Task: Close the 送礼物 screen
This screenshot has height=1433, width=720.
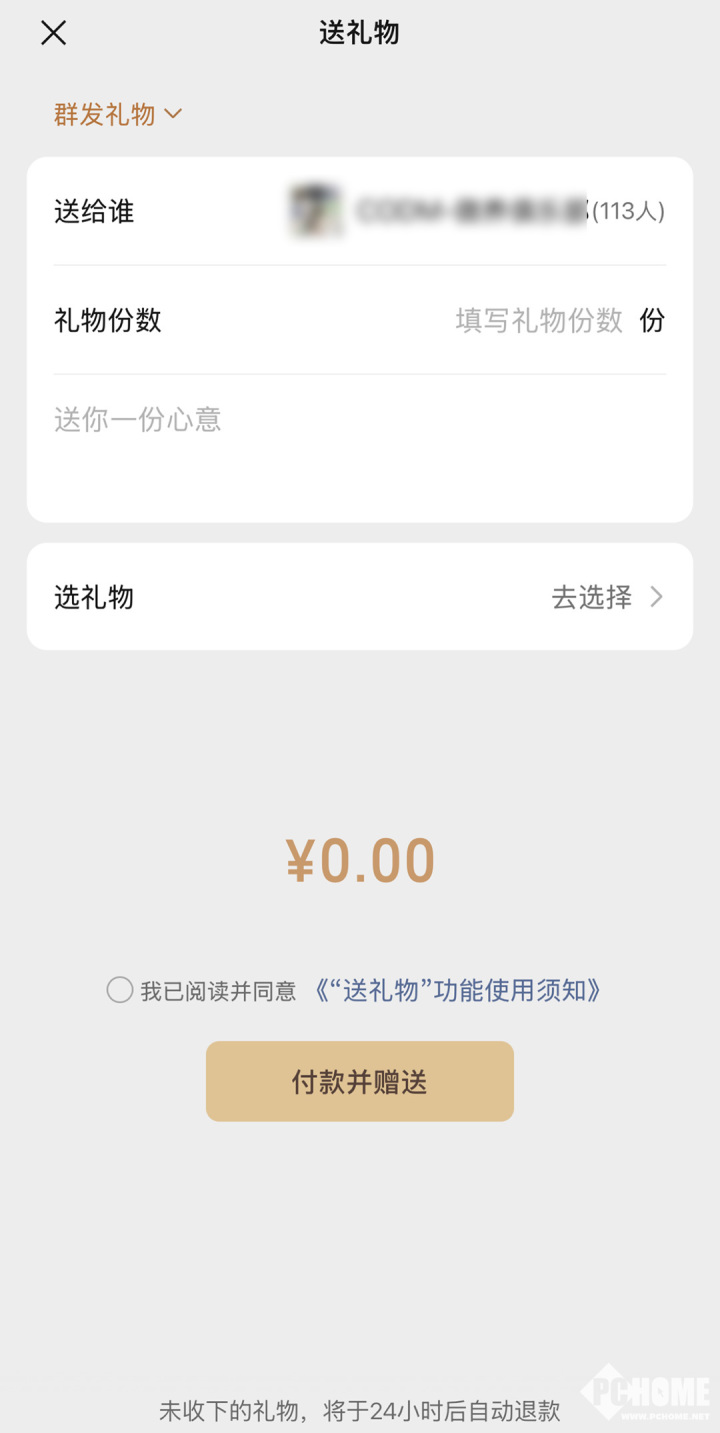Action: point(53,33)
